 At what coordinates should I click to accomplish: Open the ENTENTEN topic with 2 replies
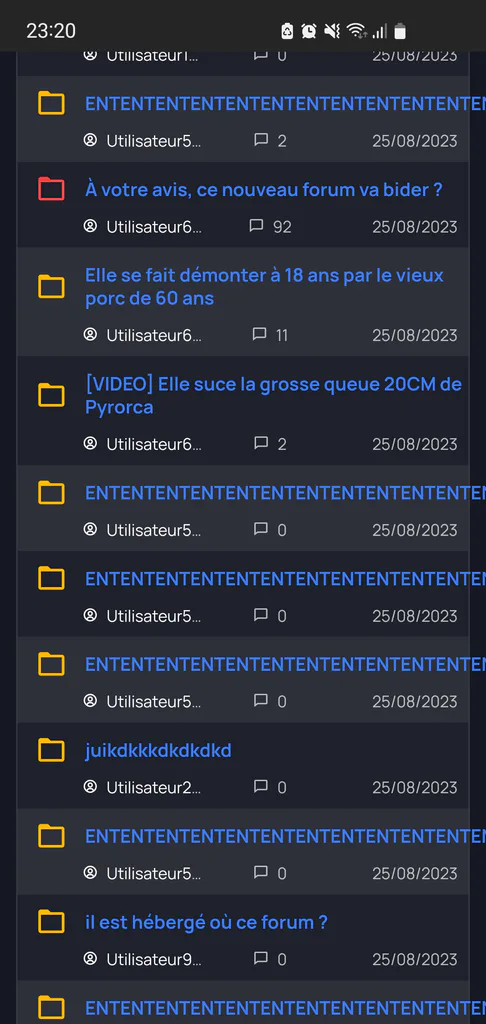[285, 104]
